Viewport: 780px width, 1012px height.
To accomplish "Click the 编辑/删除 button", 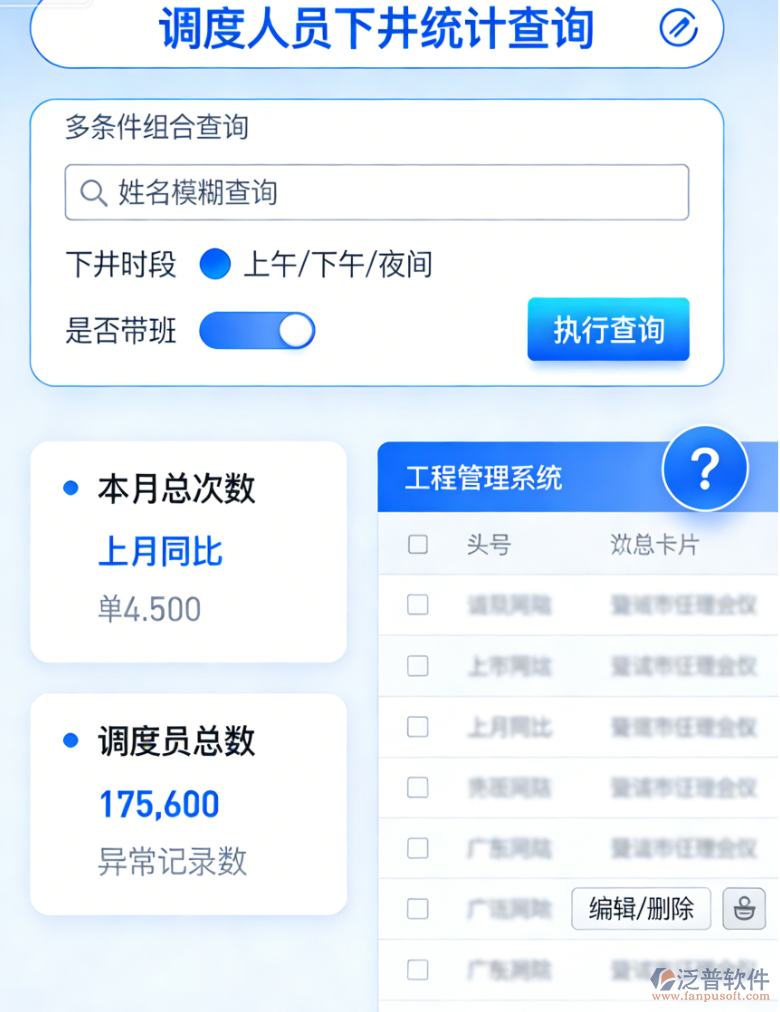I will [641, 908].
